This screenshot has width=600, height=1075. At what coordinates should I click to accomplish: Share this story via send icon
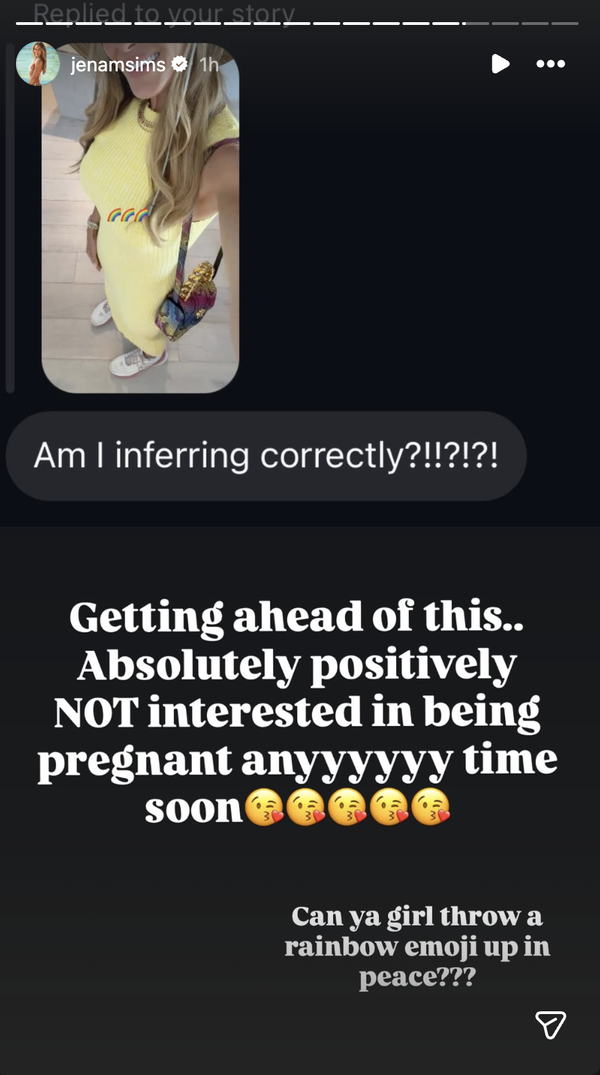(x=550, y=1023)
